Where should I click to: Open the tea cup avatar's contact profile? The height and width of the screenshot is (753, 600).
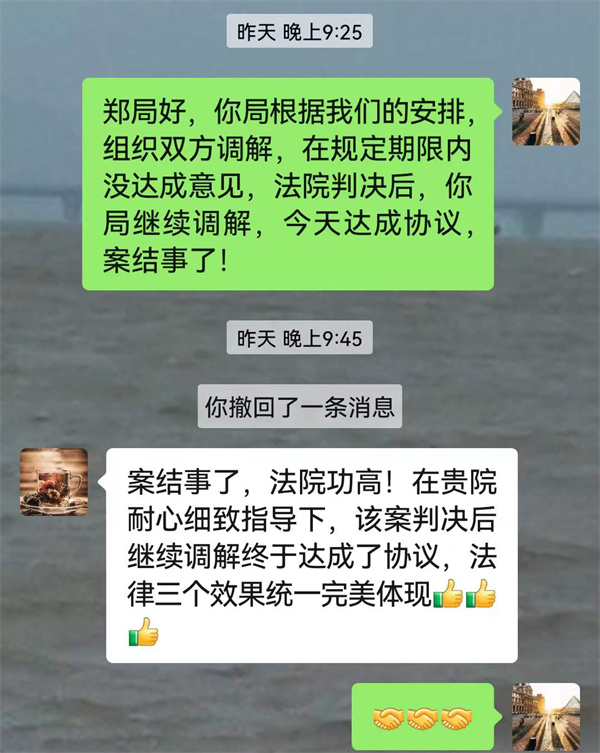coord(54,482)
